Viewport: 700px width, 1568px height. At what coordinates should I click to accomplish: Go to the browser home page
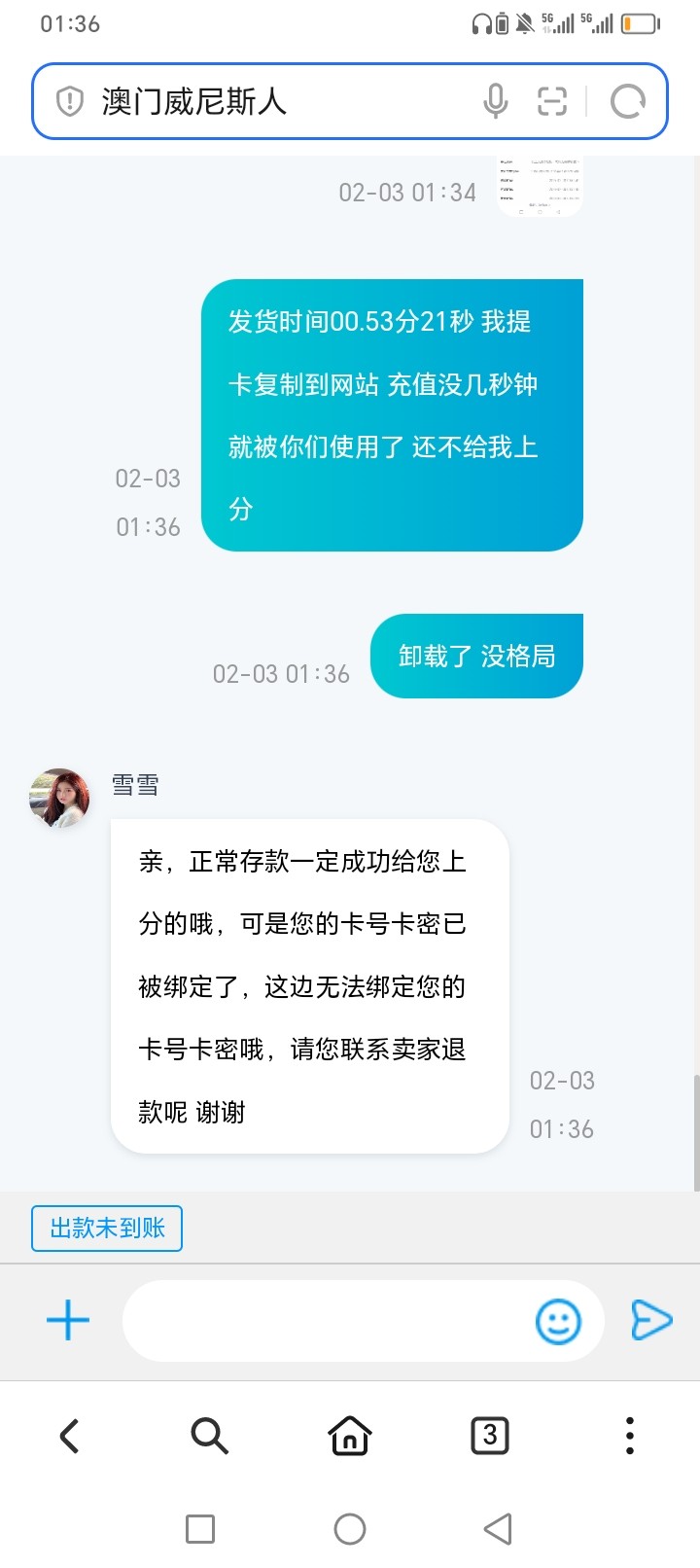(x=350, y=1436)
